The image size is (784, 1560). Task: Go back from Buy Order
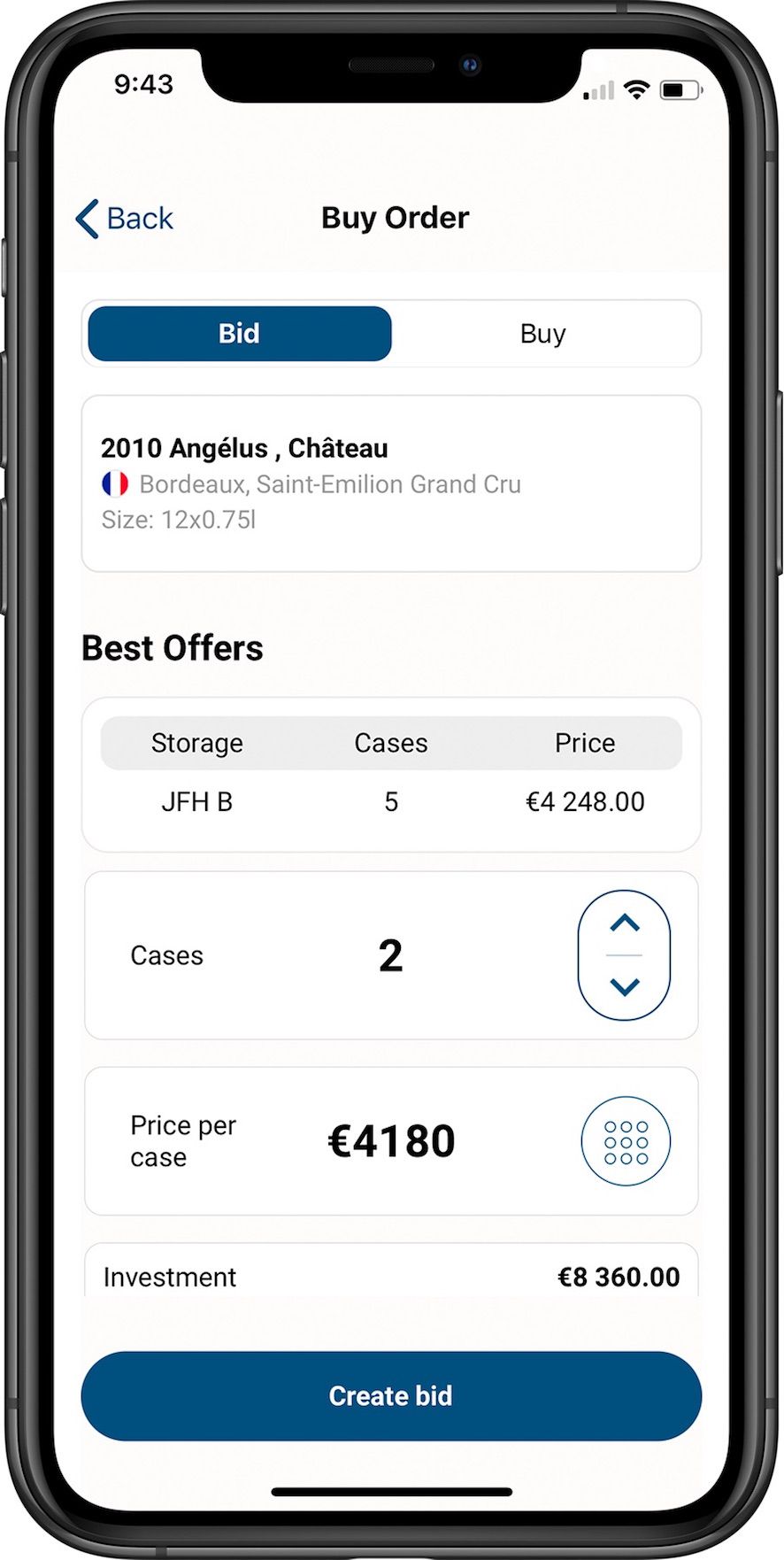coord(124,218)
